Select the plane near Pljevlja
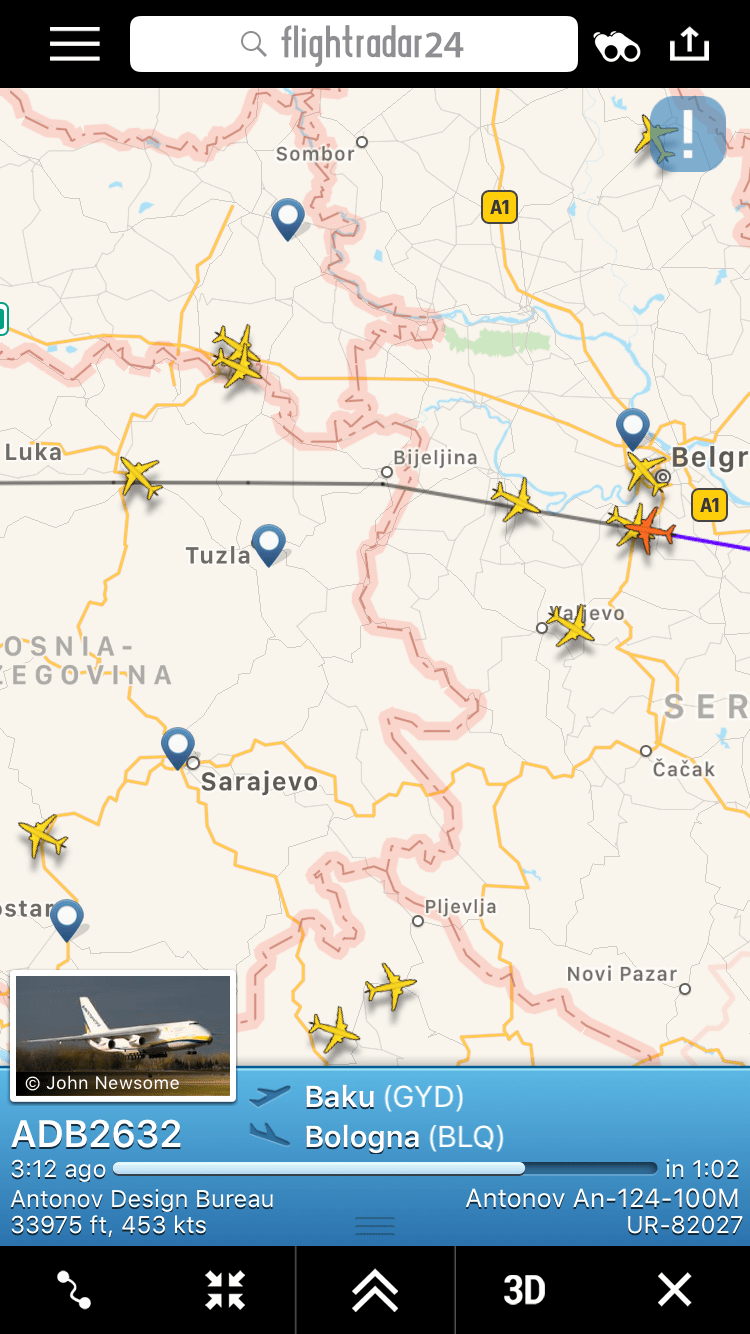Image resolution: width=750 pixels, height=1334 pixels. pyautogui.click(x=389, y=986)
